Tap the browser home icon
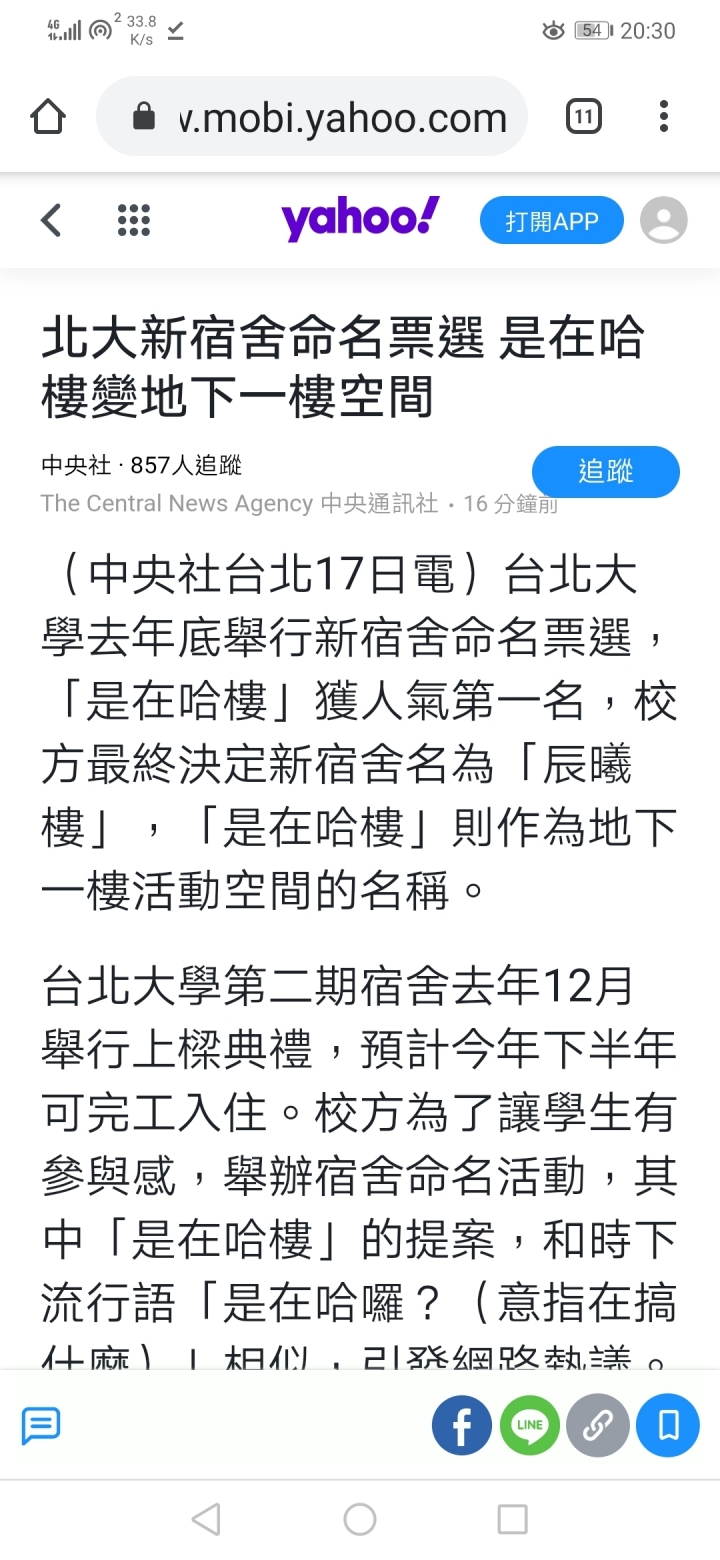 click(48, 117)
